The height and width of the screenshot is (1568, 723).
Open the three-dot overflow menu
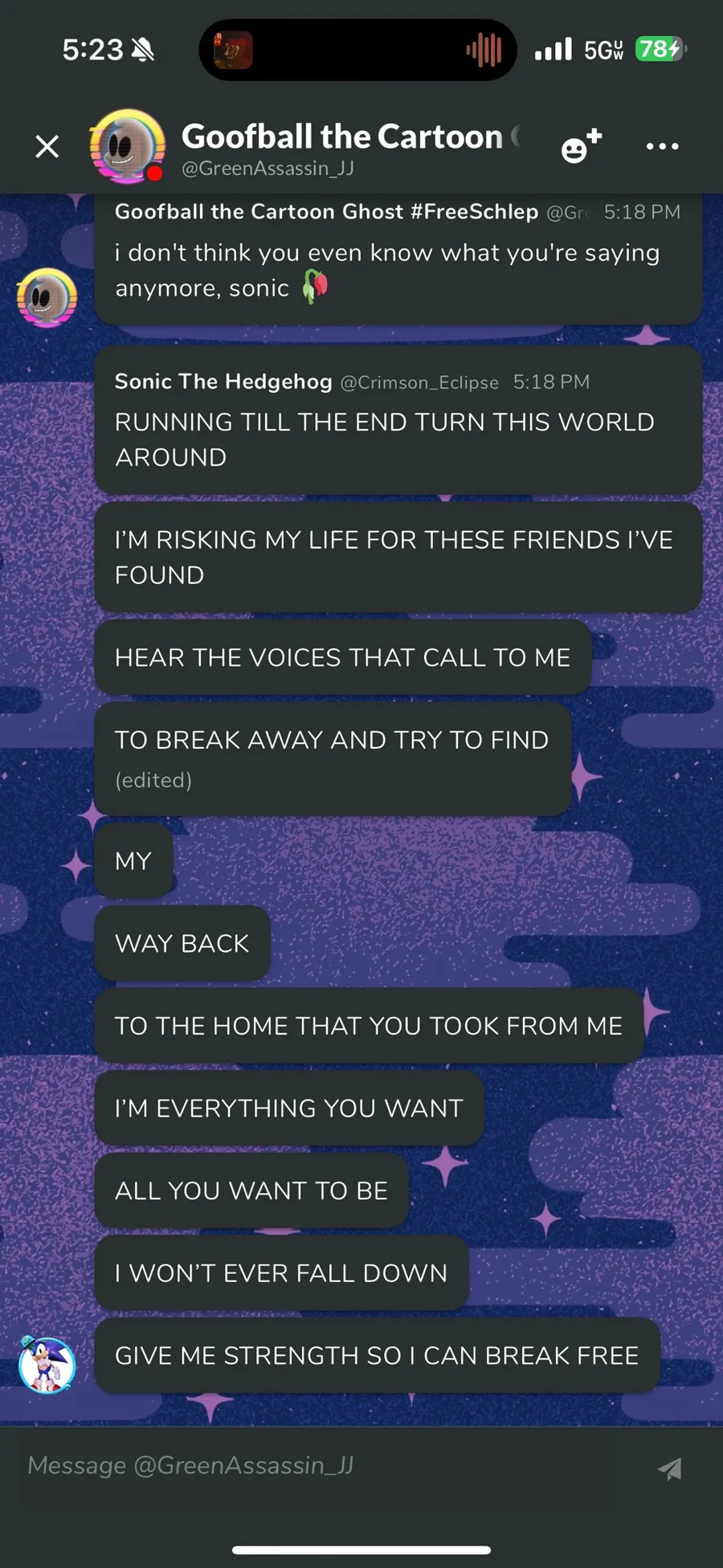tap(662, 146)
